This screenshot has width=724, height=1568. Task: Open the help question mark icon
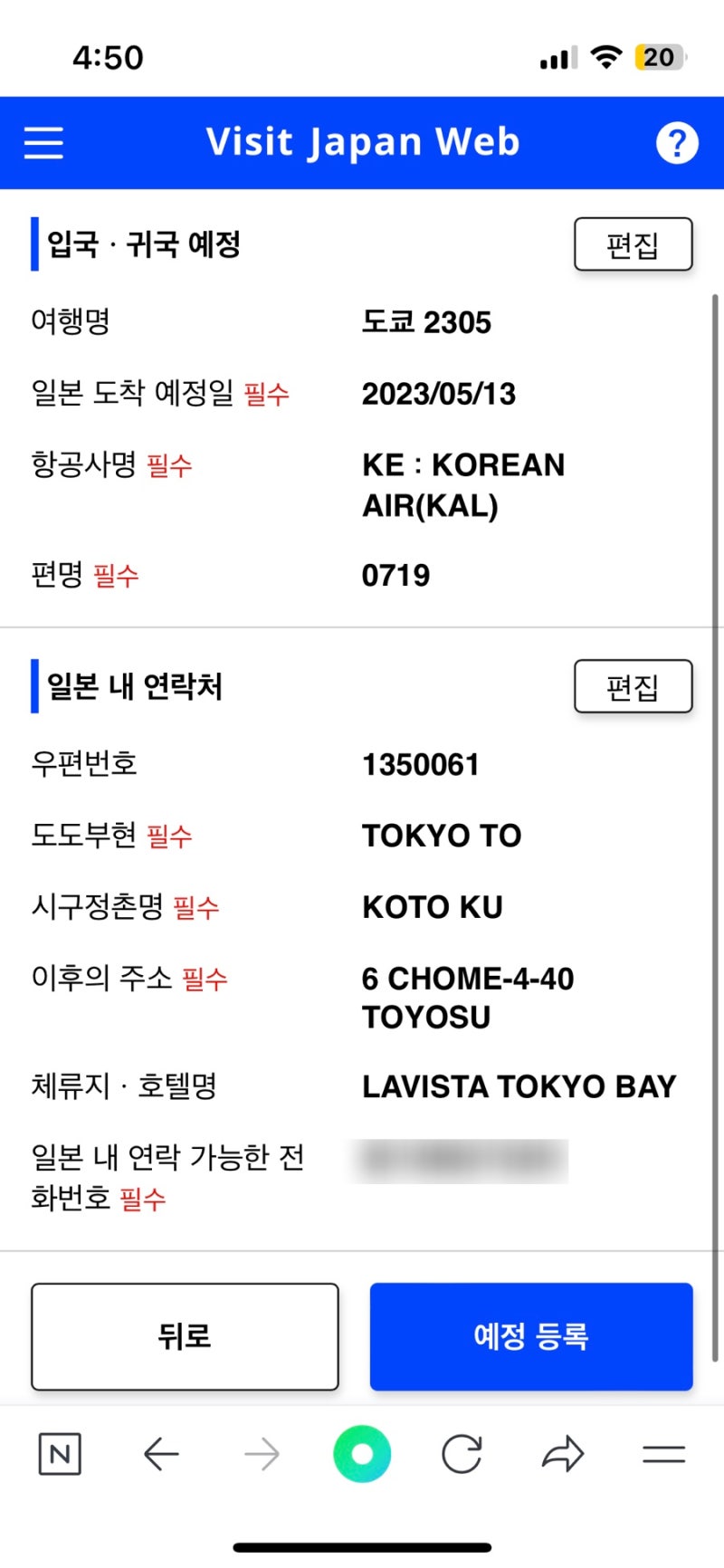pos(677,143)
